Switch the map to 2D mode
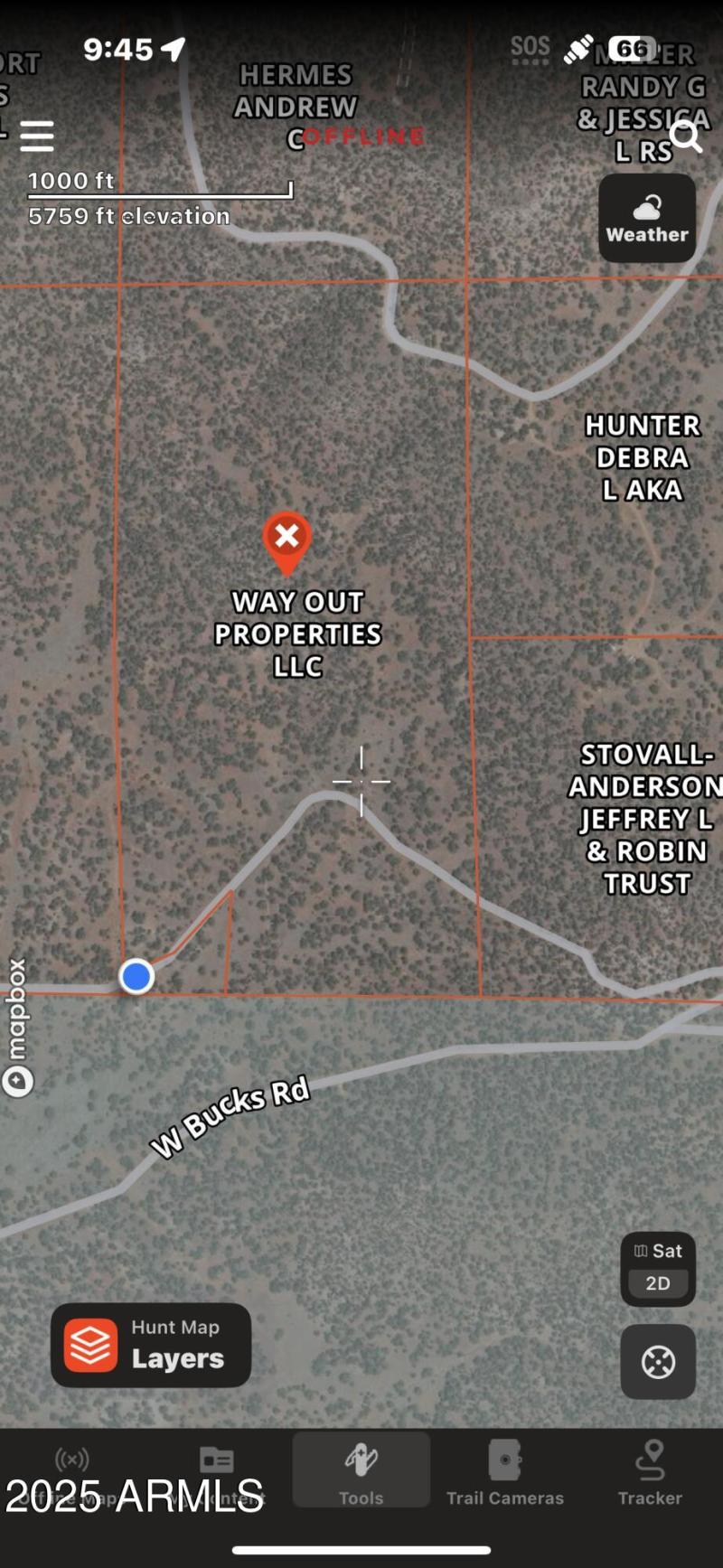 (657, 1282)
